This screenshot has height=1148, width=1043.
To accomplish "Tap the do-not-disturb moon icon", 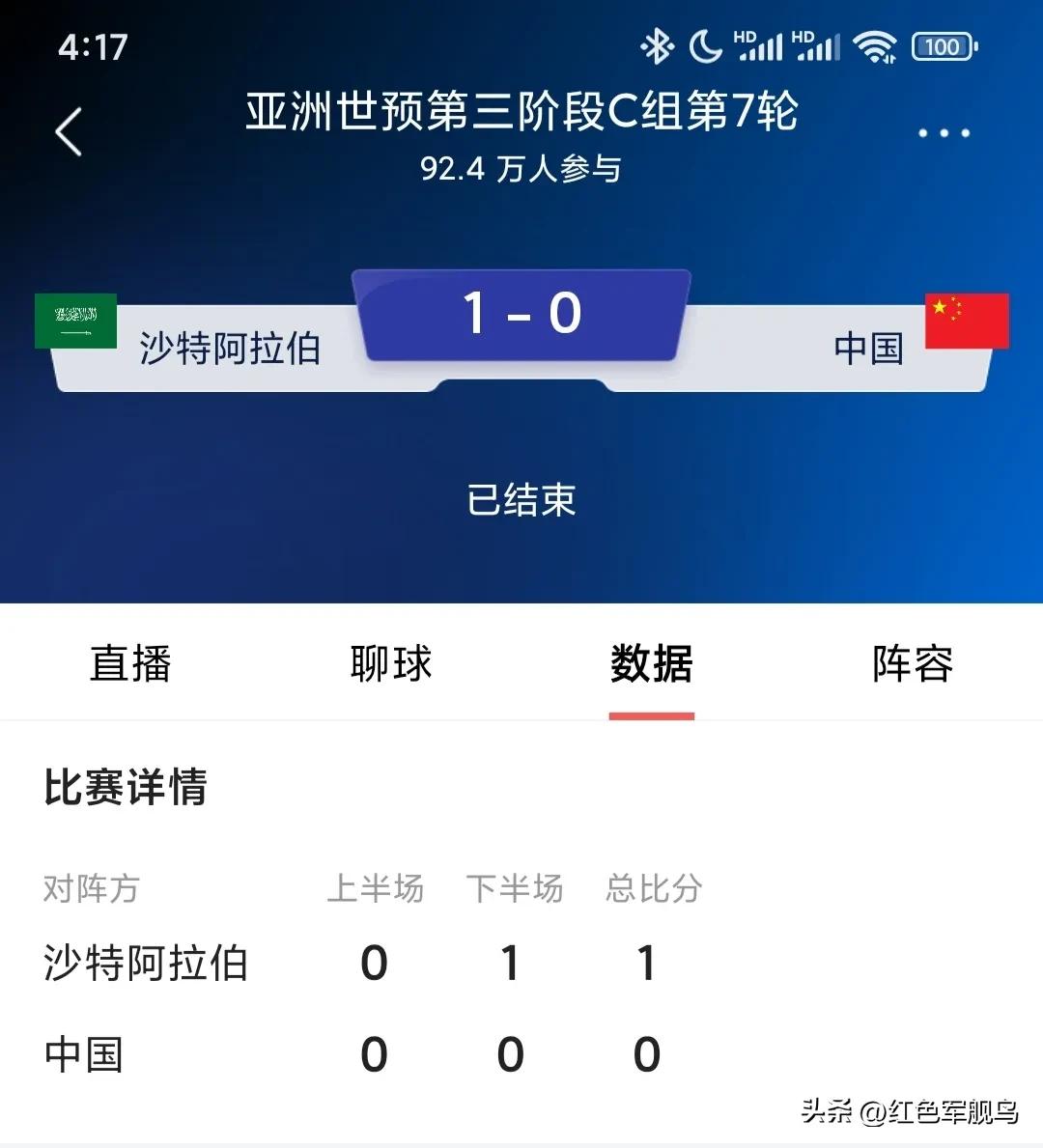I will pyautogui.click(x=704, y=44).
